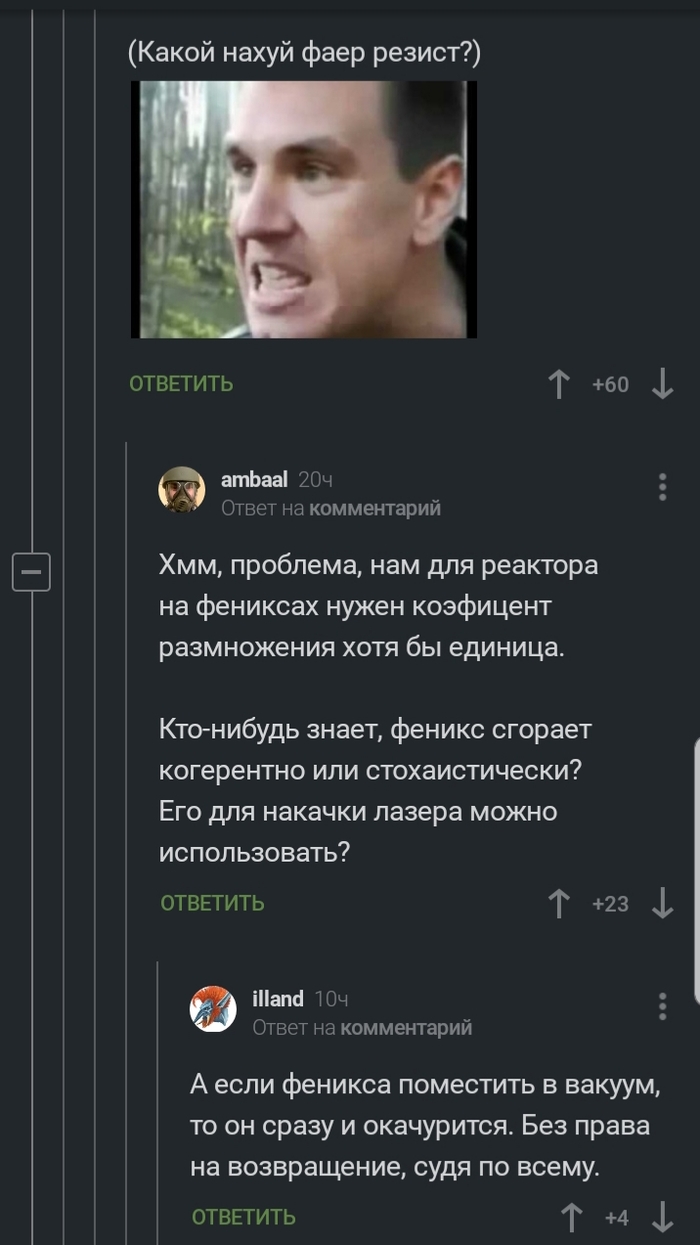Upvote ambaal's comment rated +23
Viewport: 700px width, 1245px height.
pyautogui.click(x=560, y=903)
